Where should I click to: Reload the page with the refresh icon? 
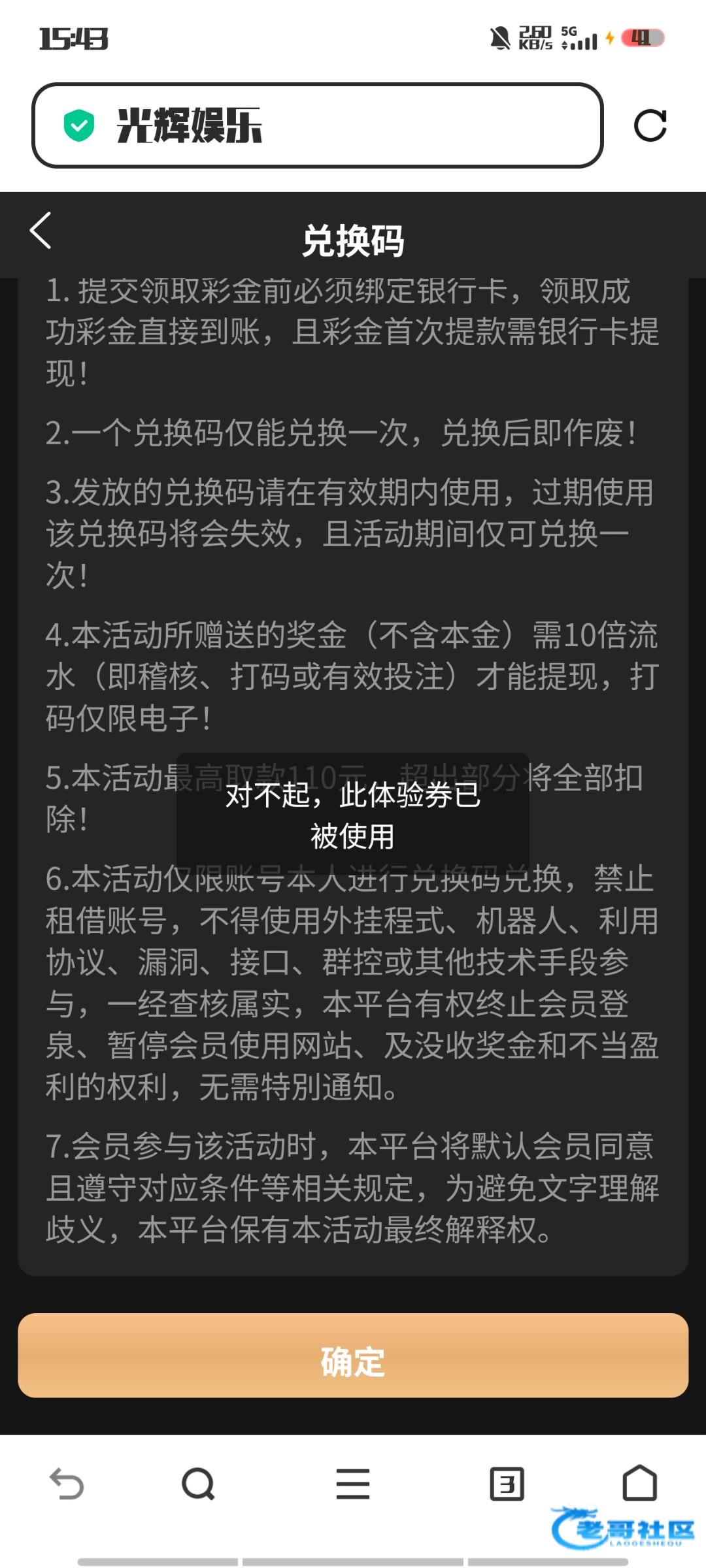(x=650, y=125)
